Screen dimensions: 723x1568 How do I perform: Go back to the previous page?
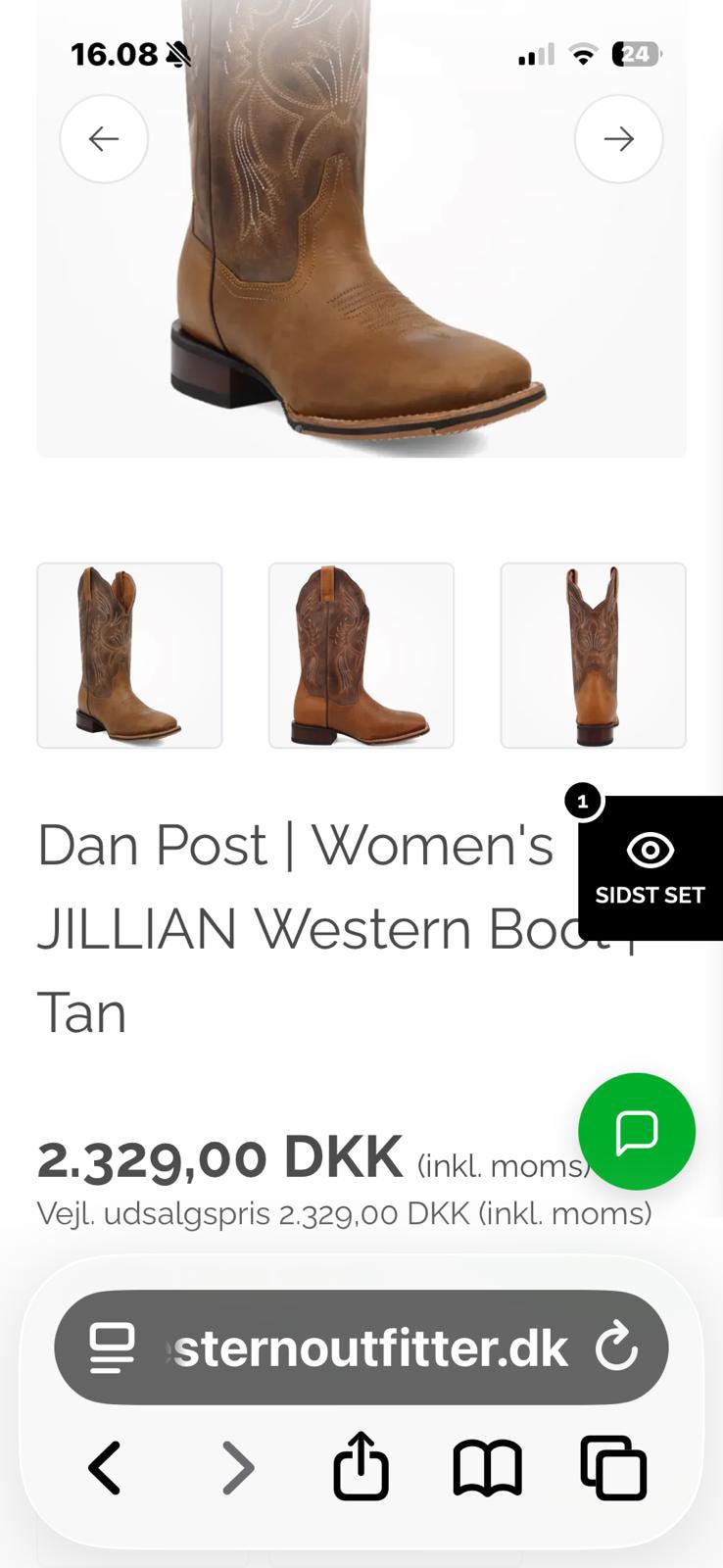[x=105, y=1468]
